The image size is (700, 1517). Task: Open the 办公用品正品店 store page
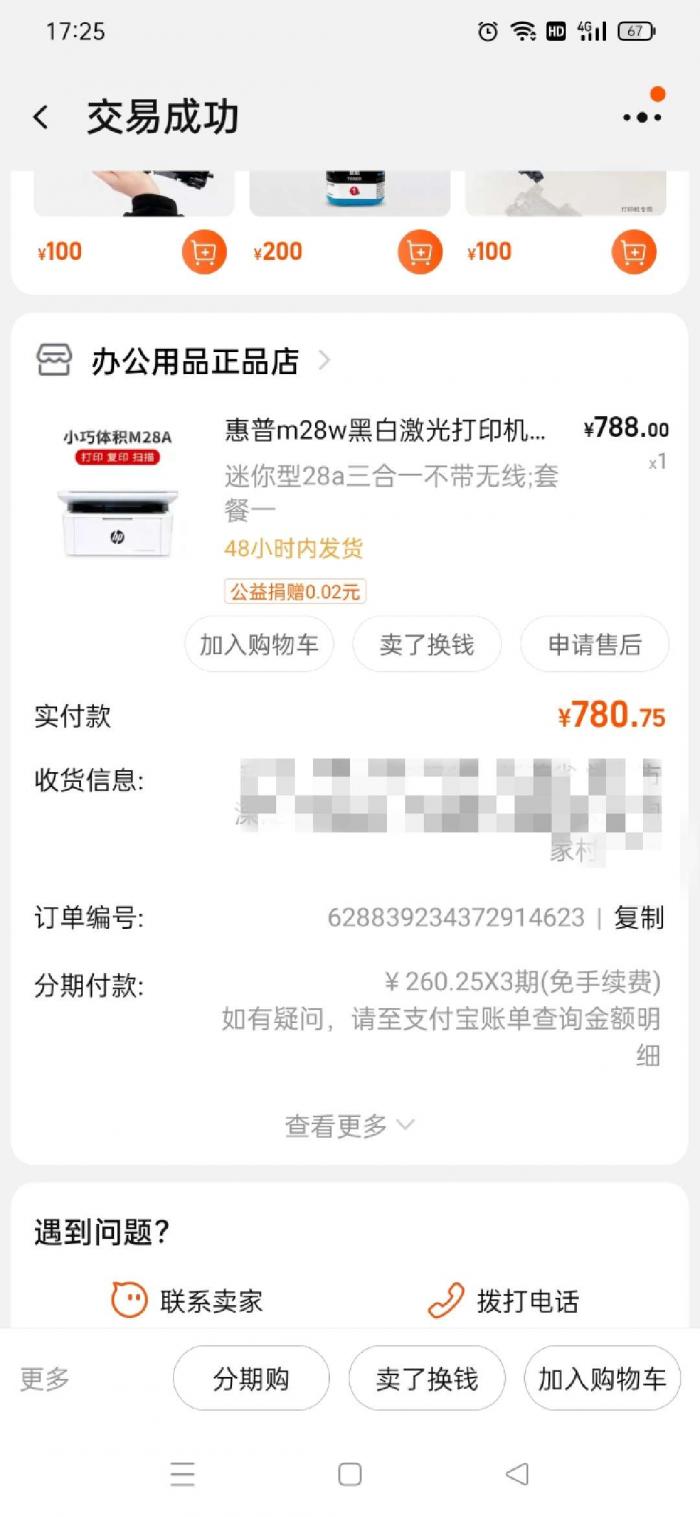pyautogui.click(x=195, y=361)
